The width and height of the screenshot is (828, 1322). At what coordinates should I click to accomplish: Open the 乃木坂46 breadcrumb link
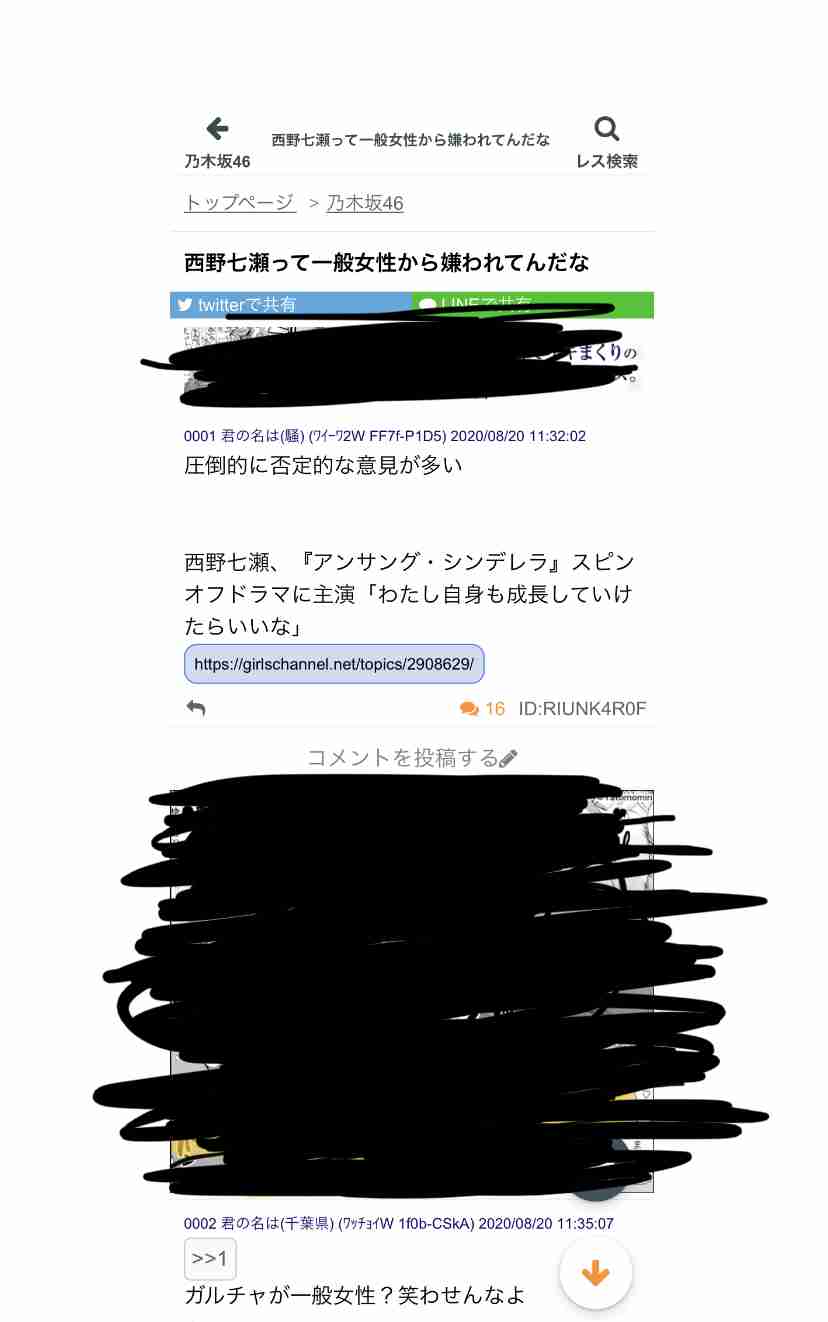coord(364,202)
